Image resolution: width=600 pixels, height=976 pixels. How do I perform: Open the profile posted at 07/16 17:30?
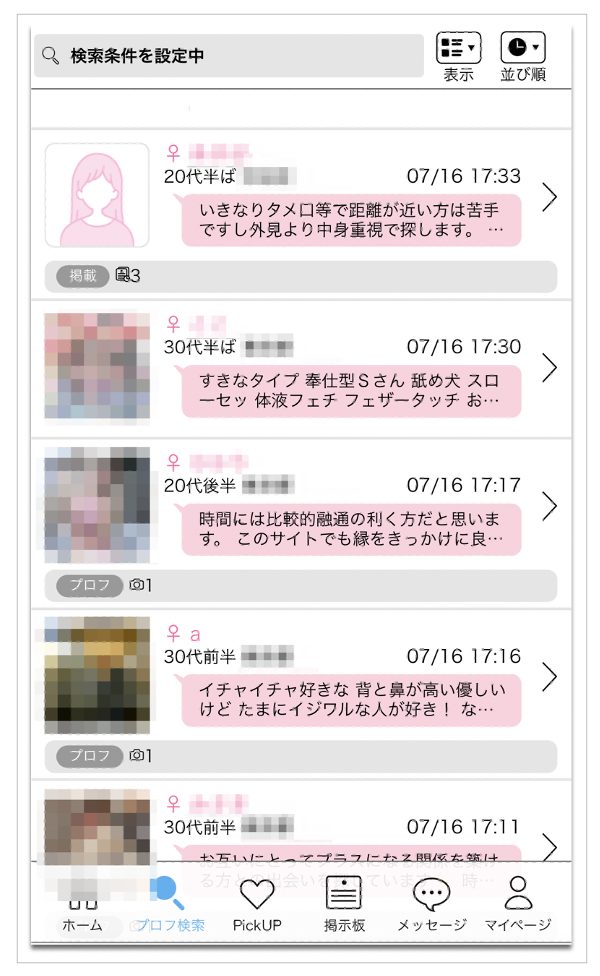pyautogui.click(x=548, y=368)
